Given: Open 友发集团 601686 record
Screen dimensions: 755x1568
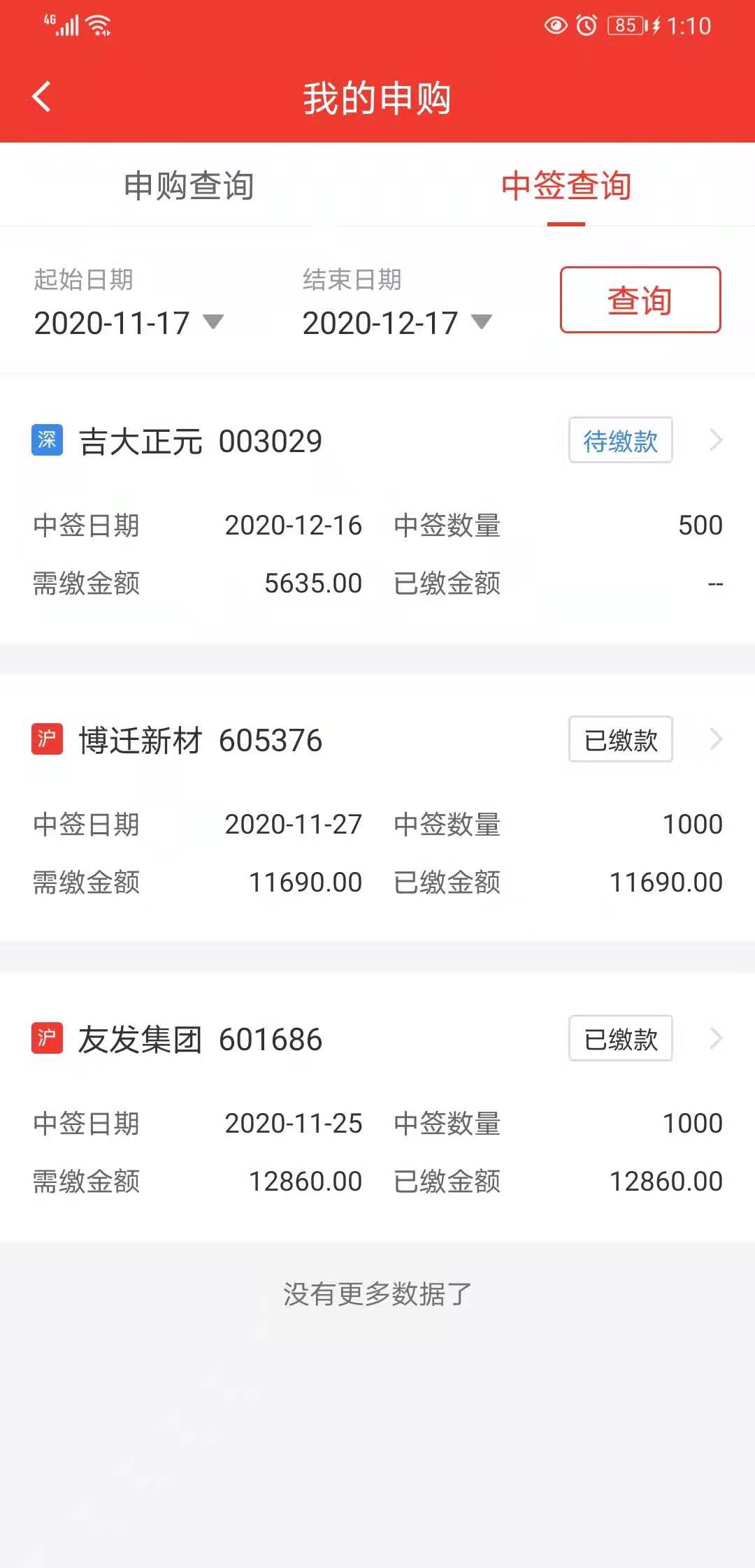Looking at the screenshot, I should click(716, 1038).
